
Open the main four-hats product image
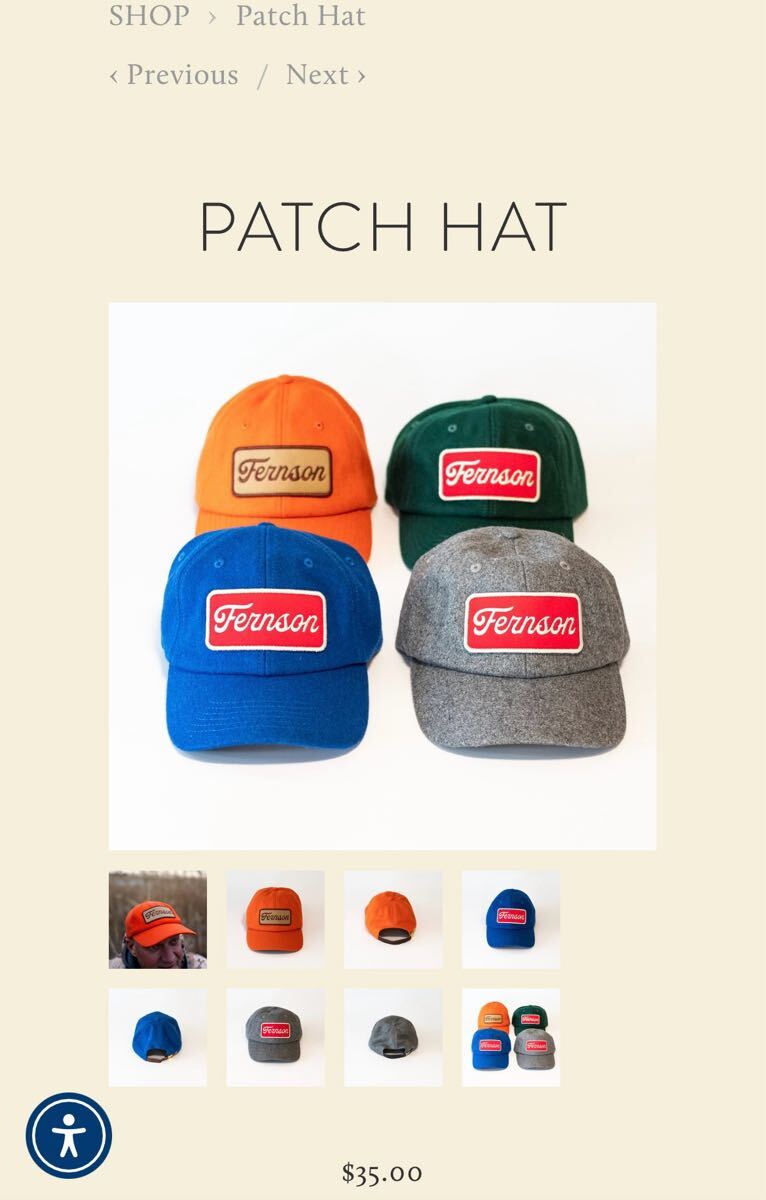click(382, 576)
